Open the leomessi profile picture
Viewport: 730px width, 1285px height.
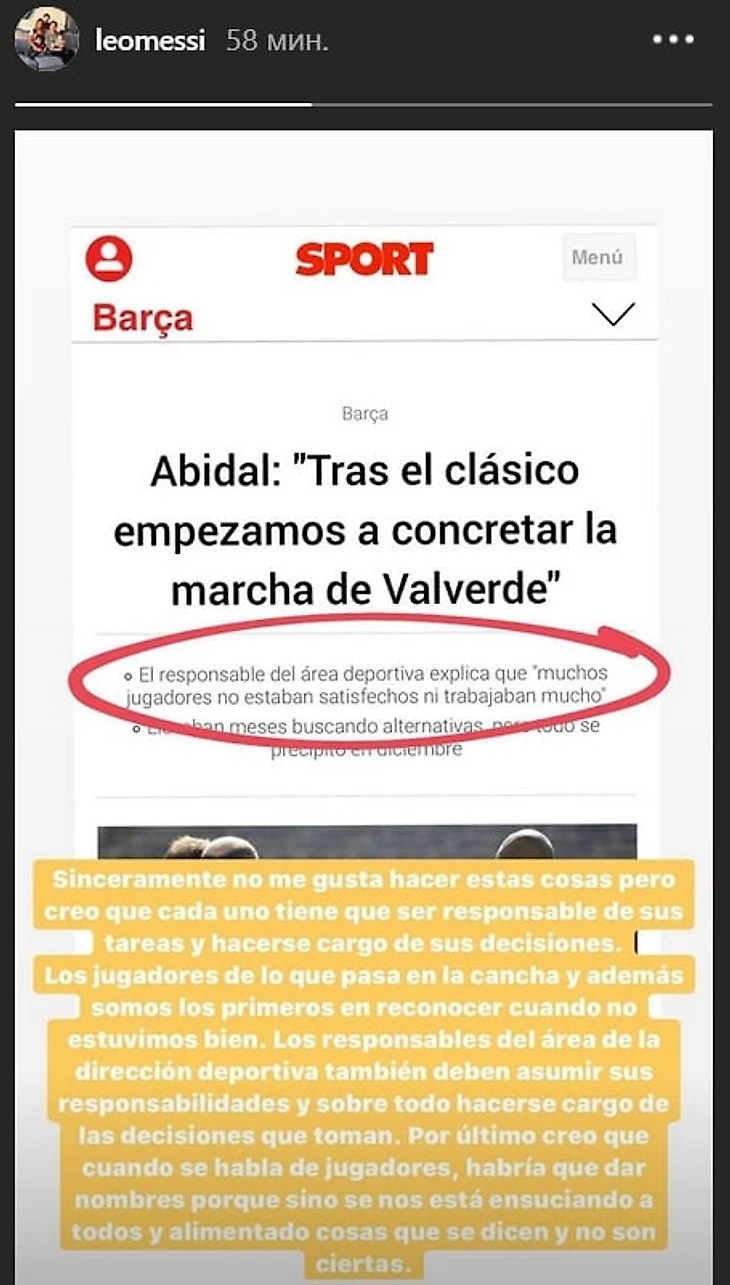[46, 40]
